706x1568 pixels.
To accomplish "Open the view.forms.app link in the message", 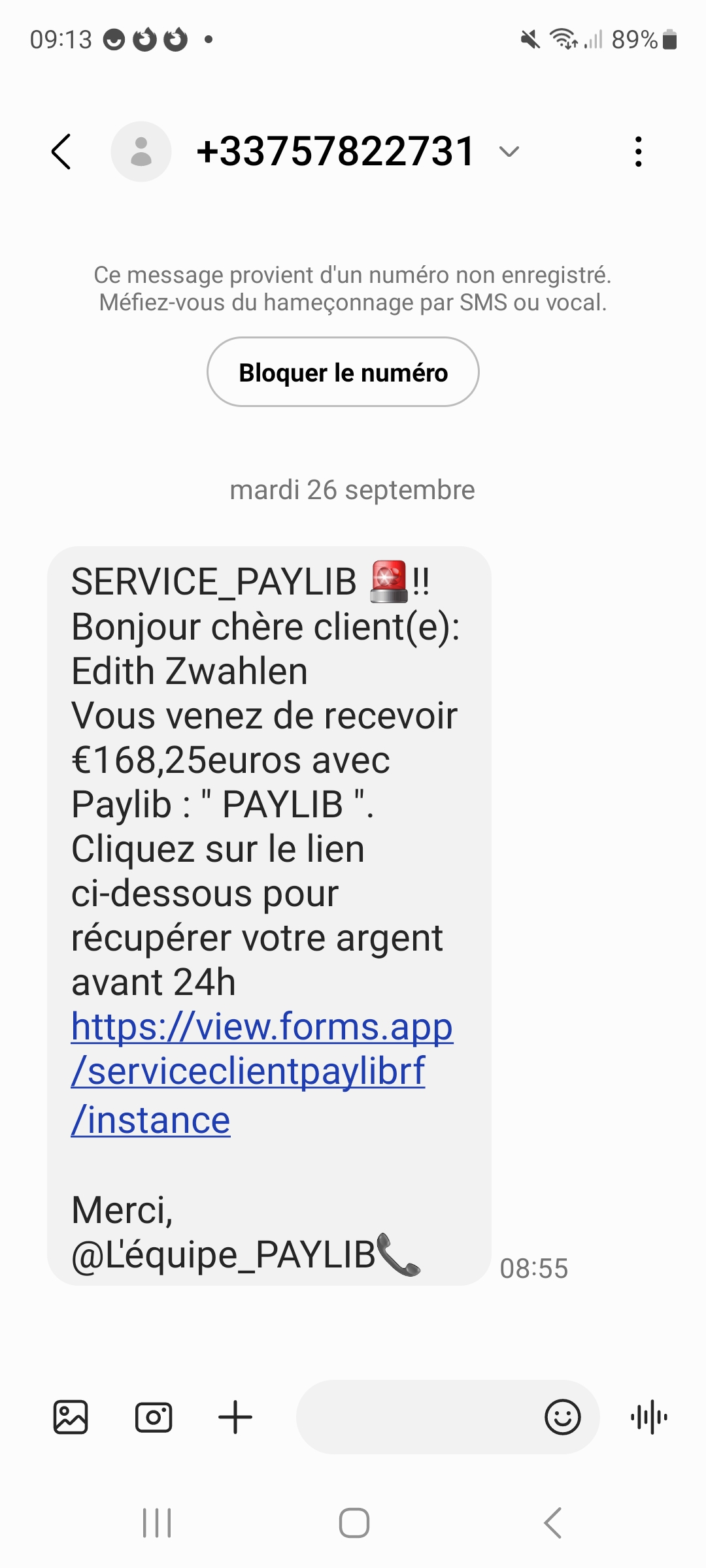I will point(261,1072).
